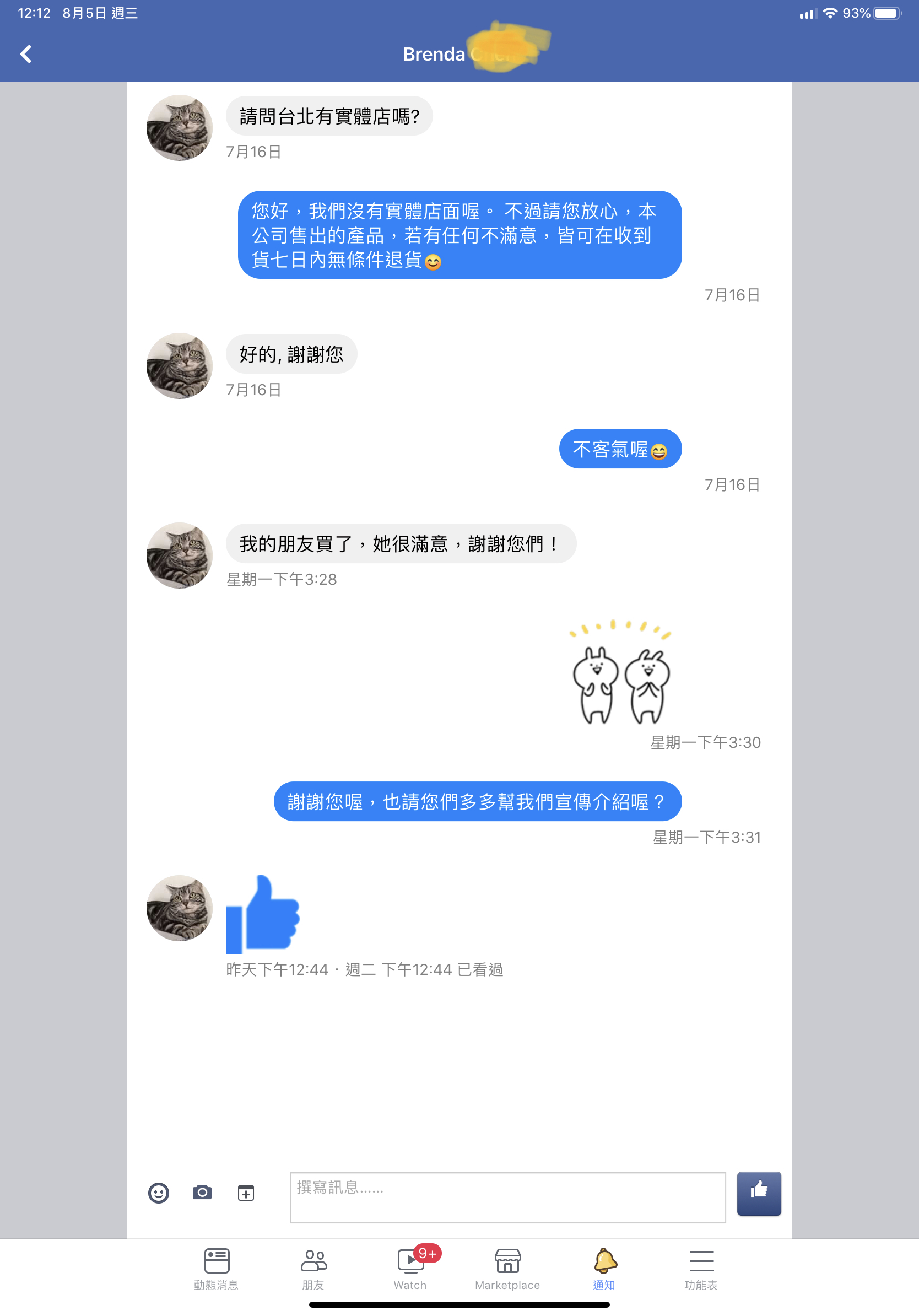Send a thumbs-up with the like button
Image resolution: width=919 pixels, height=1316 pixels.
tap(759, 1193)
